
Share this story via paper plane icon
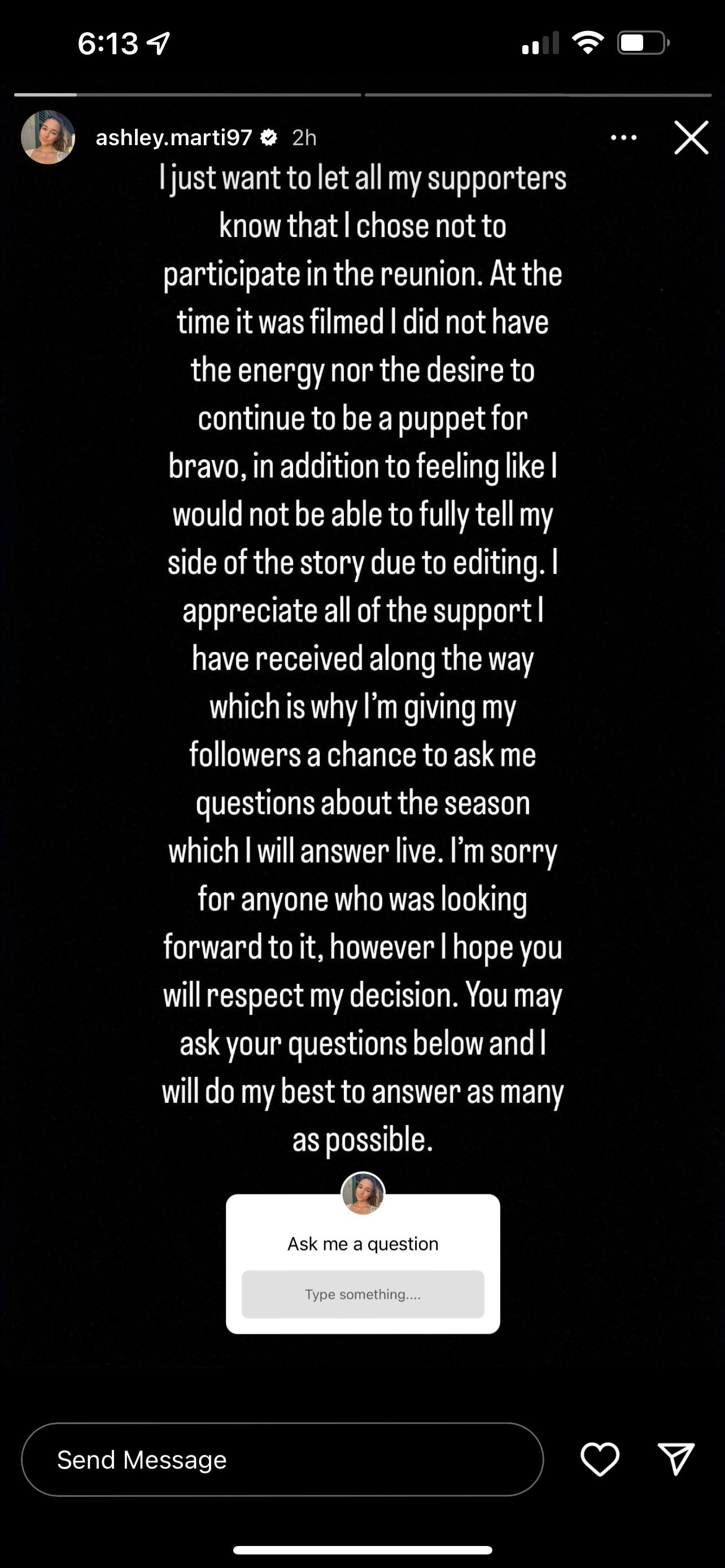click(676, 1459)
